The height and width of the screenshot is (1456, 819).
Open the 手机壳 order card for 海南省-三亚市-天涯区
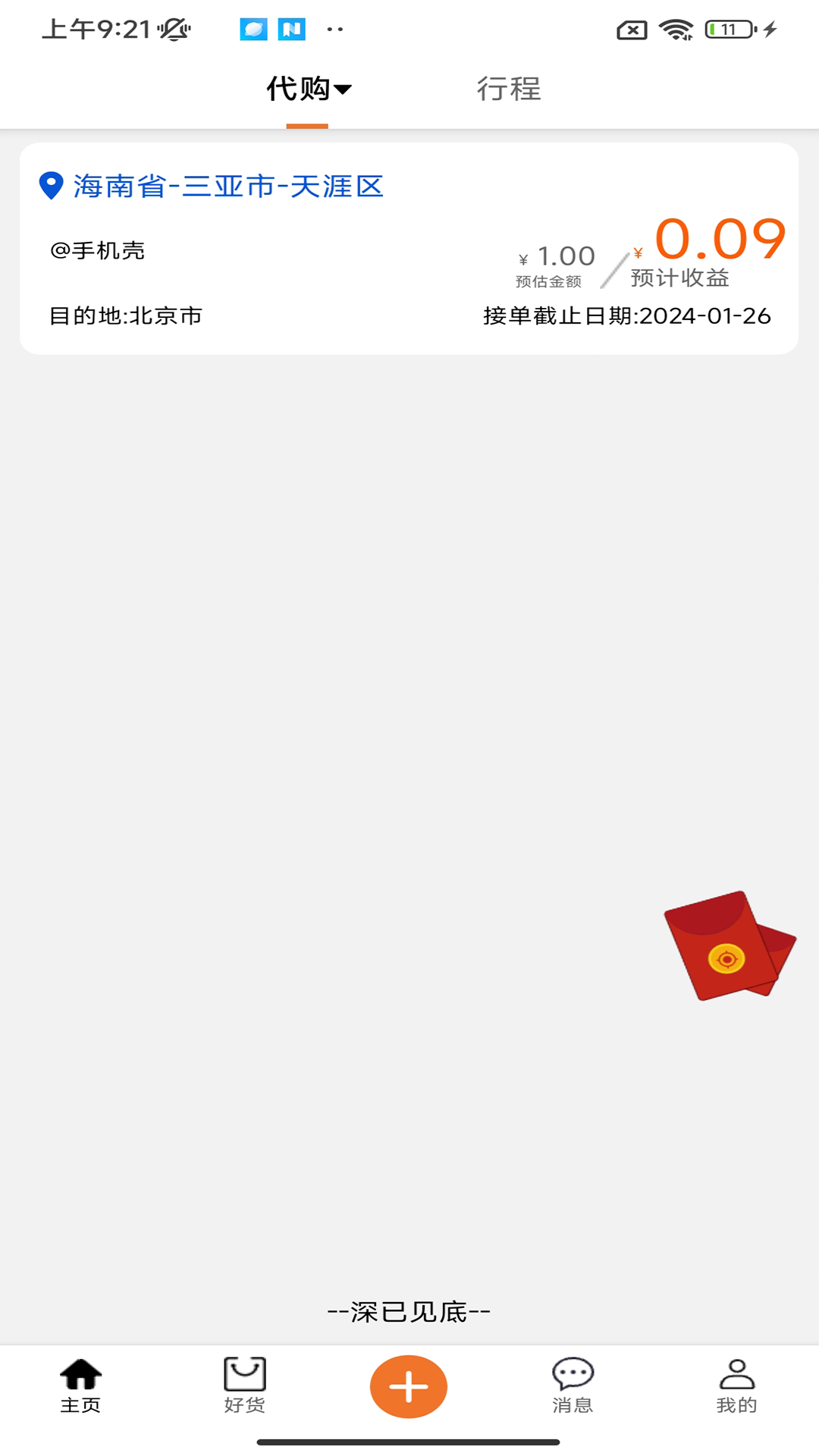[x=409, y=249]
